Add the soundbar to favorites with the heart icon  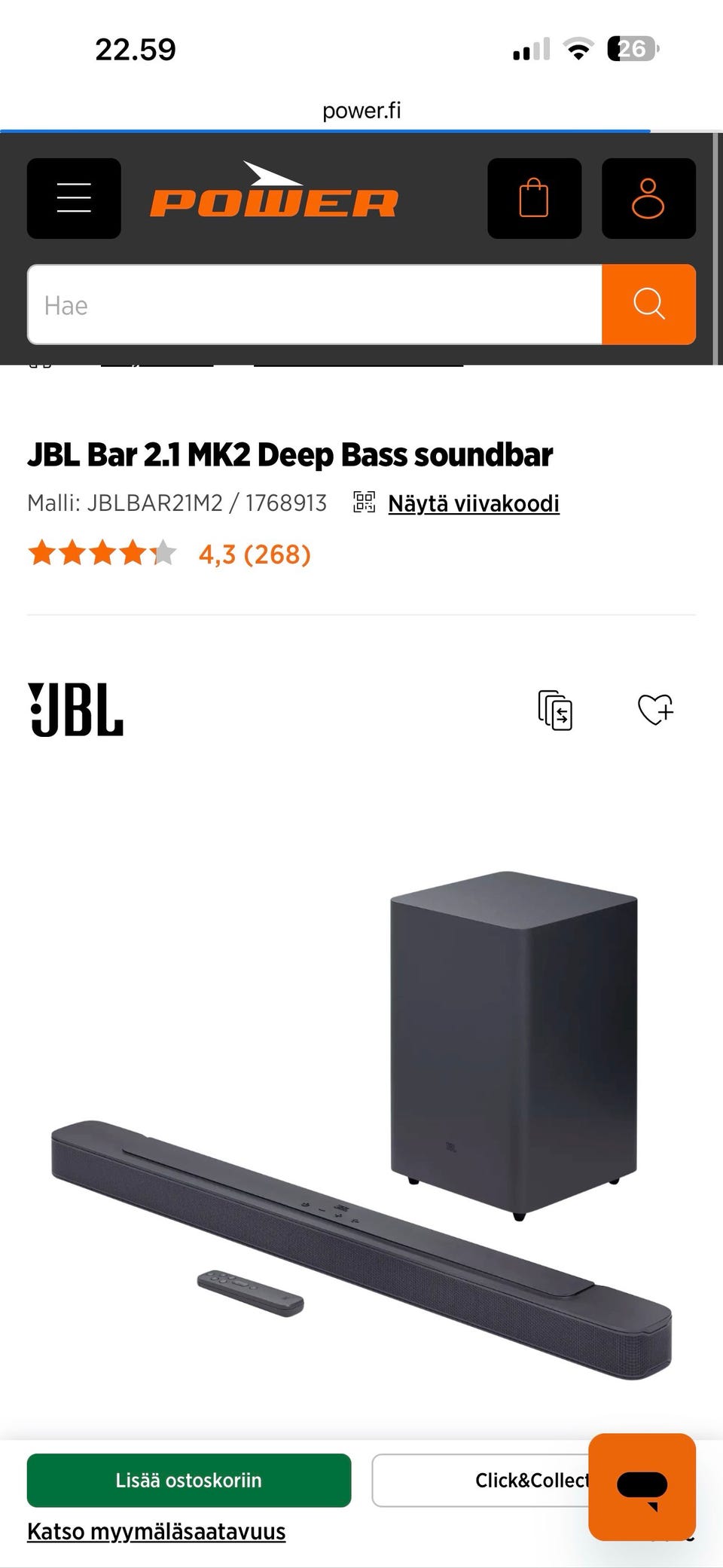click(655, 710)
